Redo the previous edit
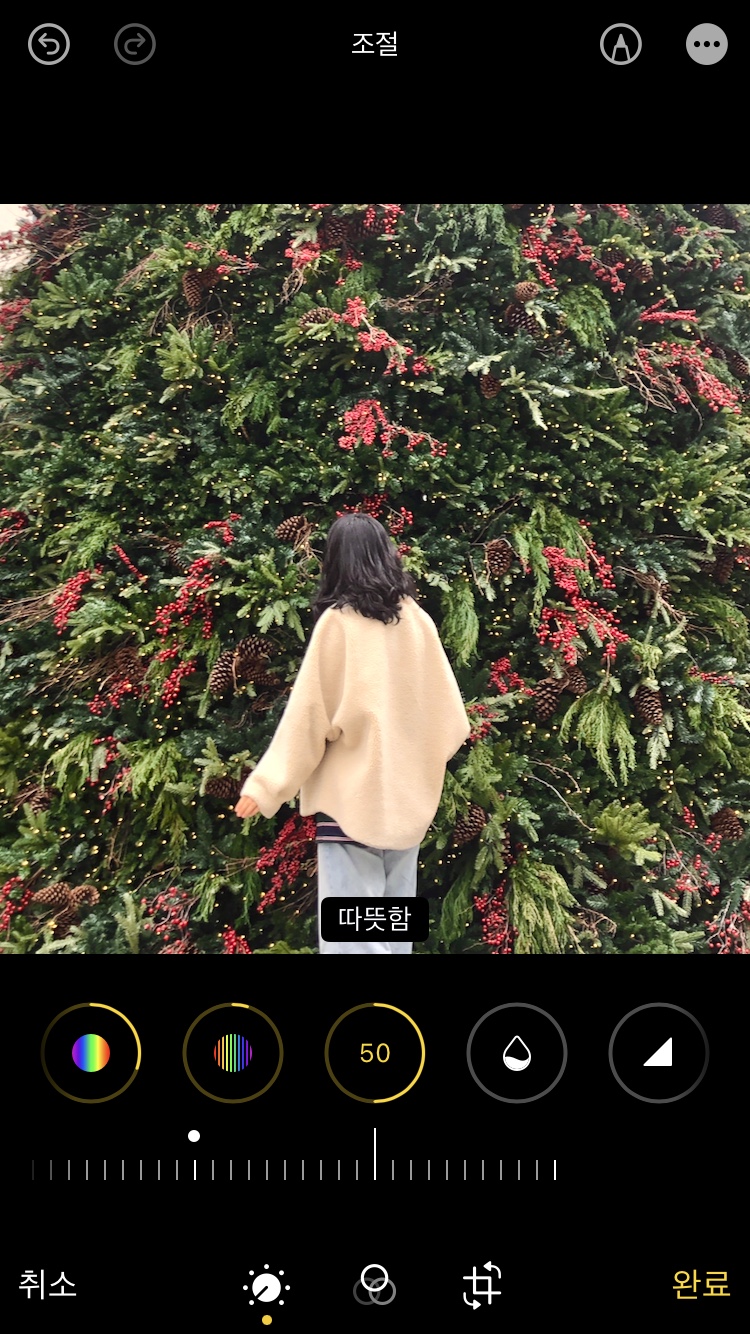The height and width of the screenshot is (1334, 750). [135, 45]
